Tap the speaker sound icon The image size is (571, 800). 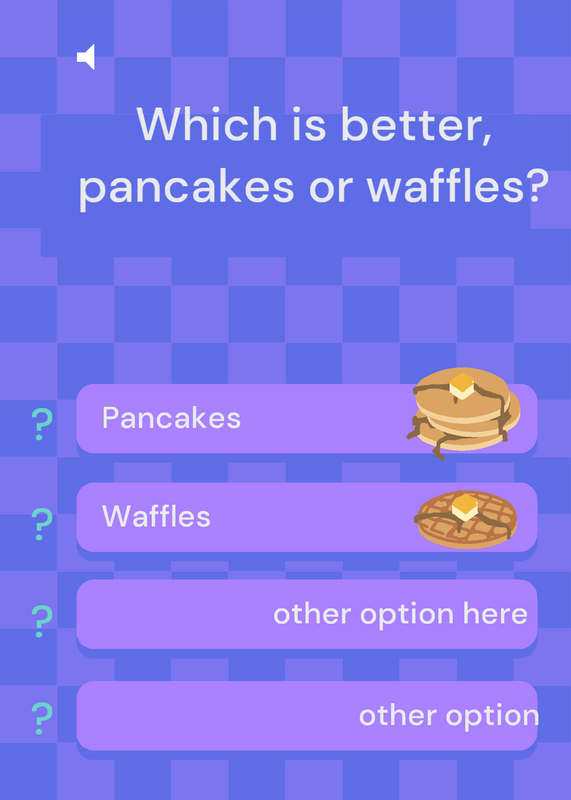[86, 57]
